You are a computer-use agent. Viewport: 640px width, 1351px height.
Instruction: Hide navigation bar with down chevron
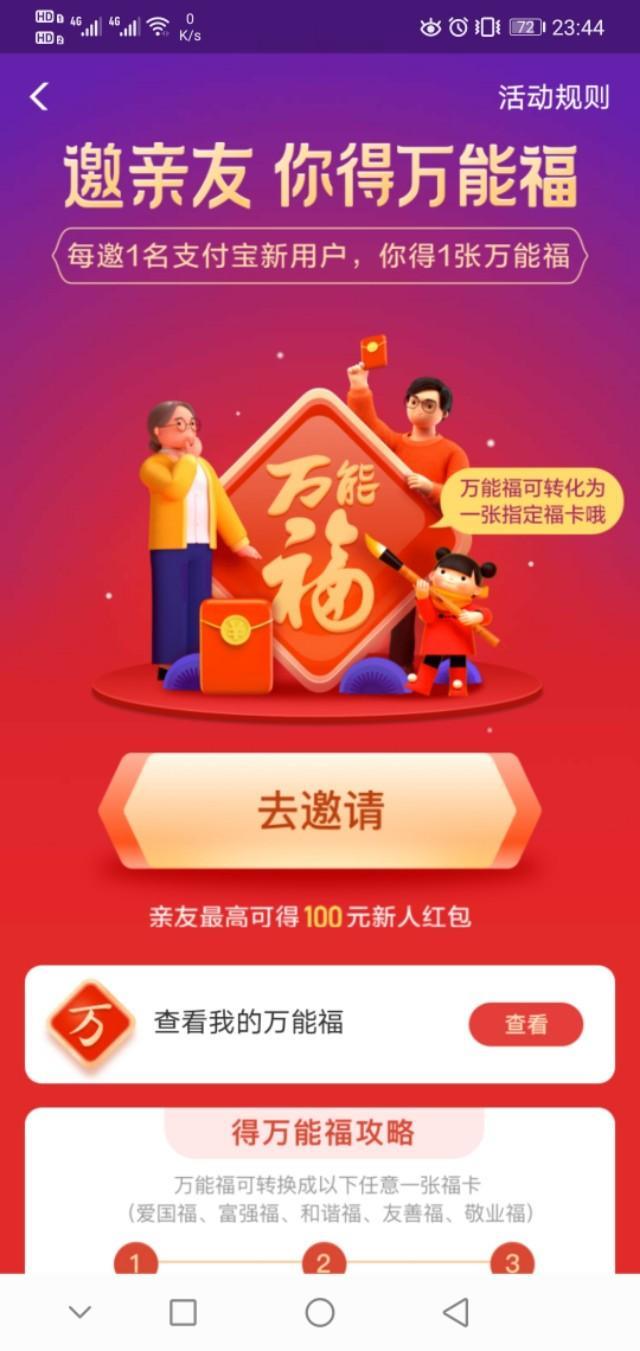pyautogui.click(x=80, y=1312)
